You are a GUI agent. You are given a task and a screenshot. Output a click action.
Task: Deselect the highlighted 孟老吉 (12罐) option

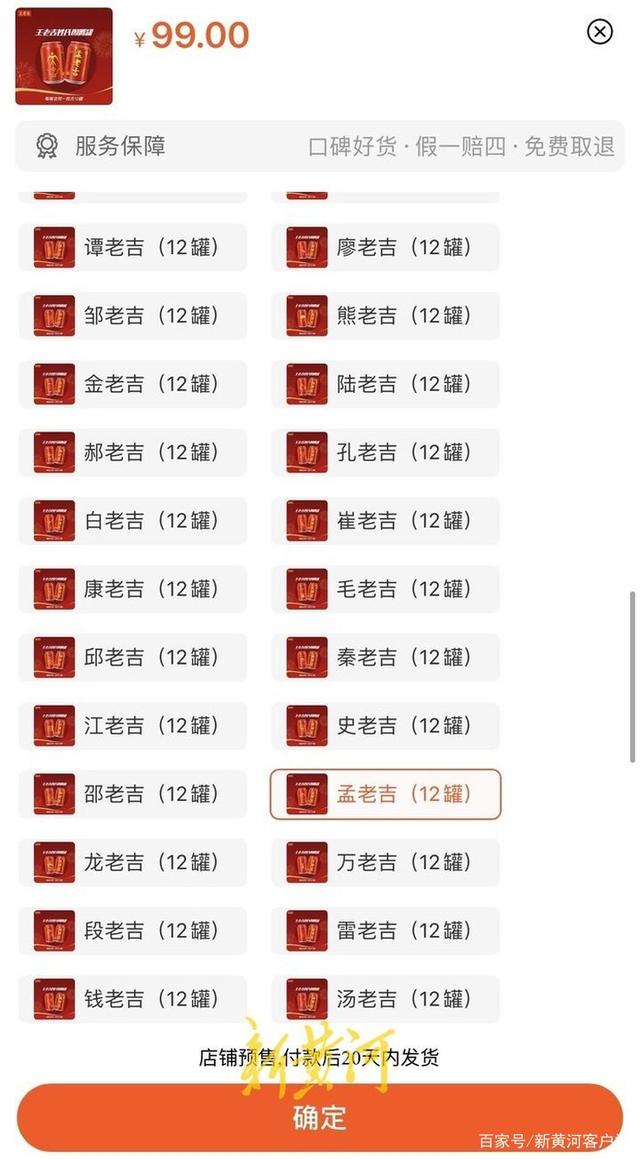385,794
